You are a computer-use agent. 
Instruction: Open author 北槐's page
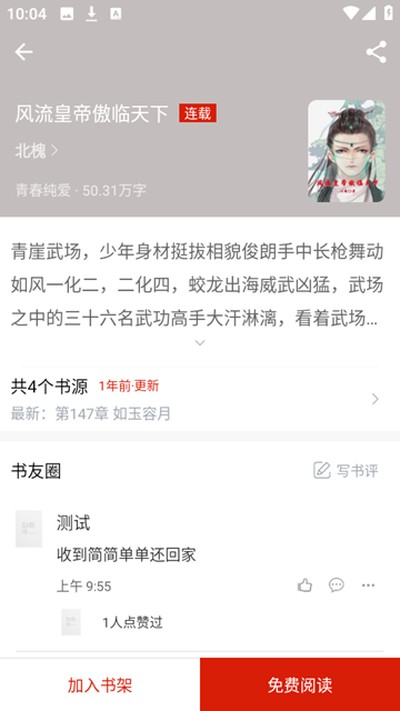point(36,151)
